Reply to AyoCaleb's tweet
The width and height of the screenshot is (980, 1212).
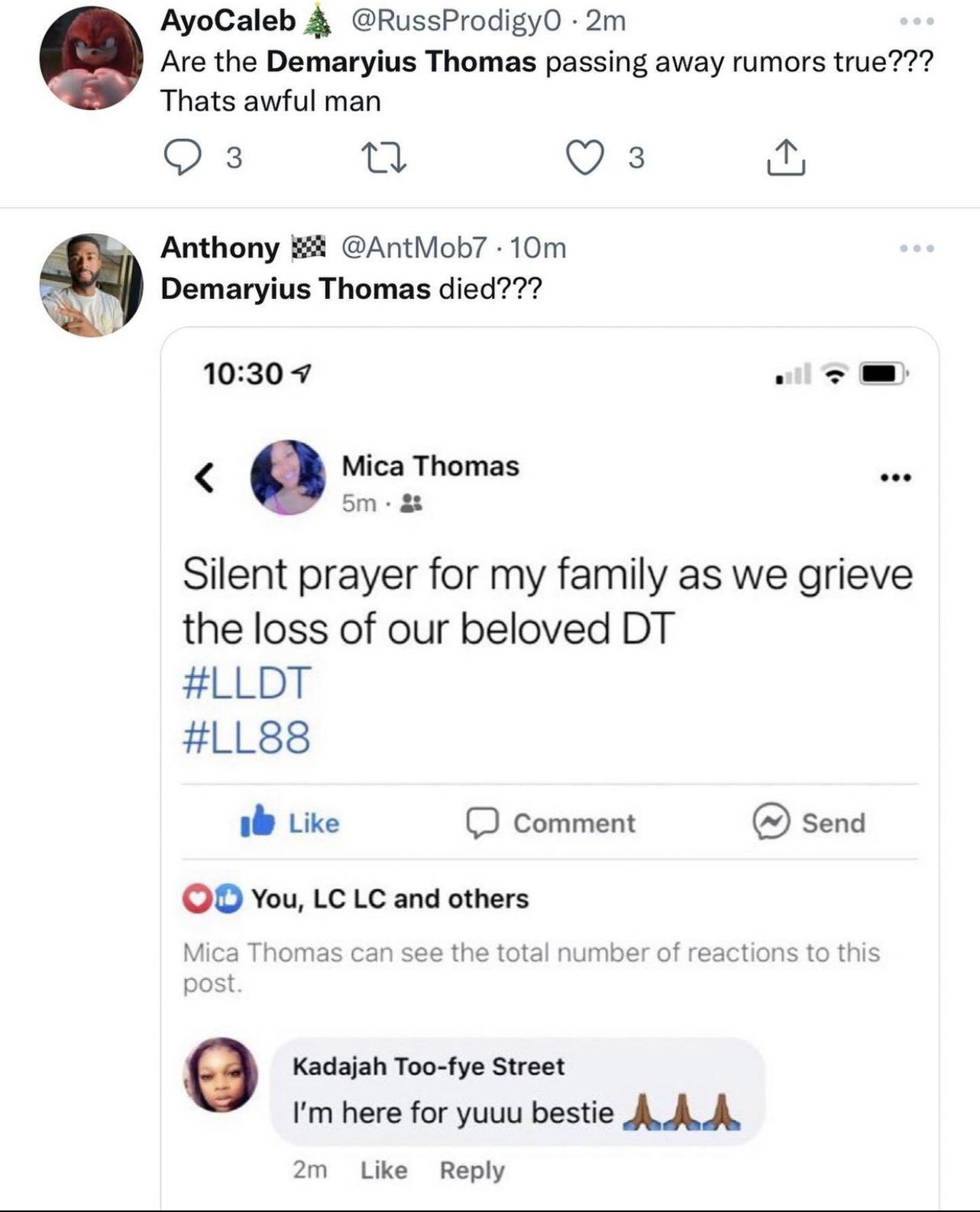coord(183,157)
